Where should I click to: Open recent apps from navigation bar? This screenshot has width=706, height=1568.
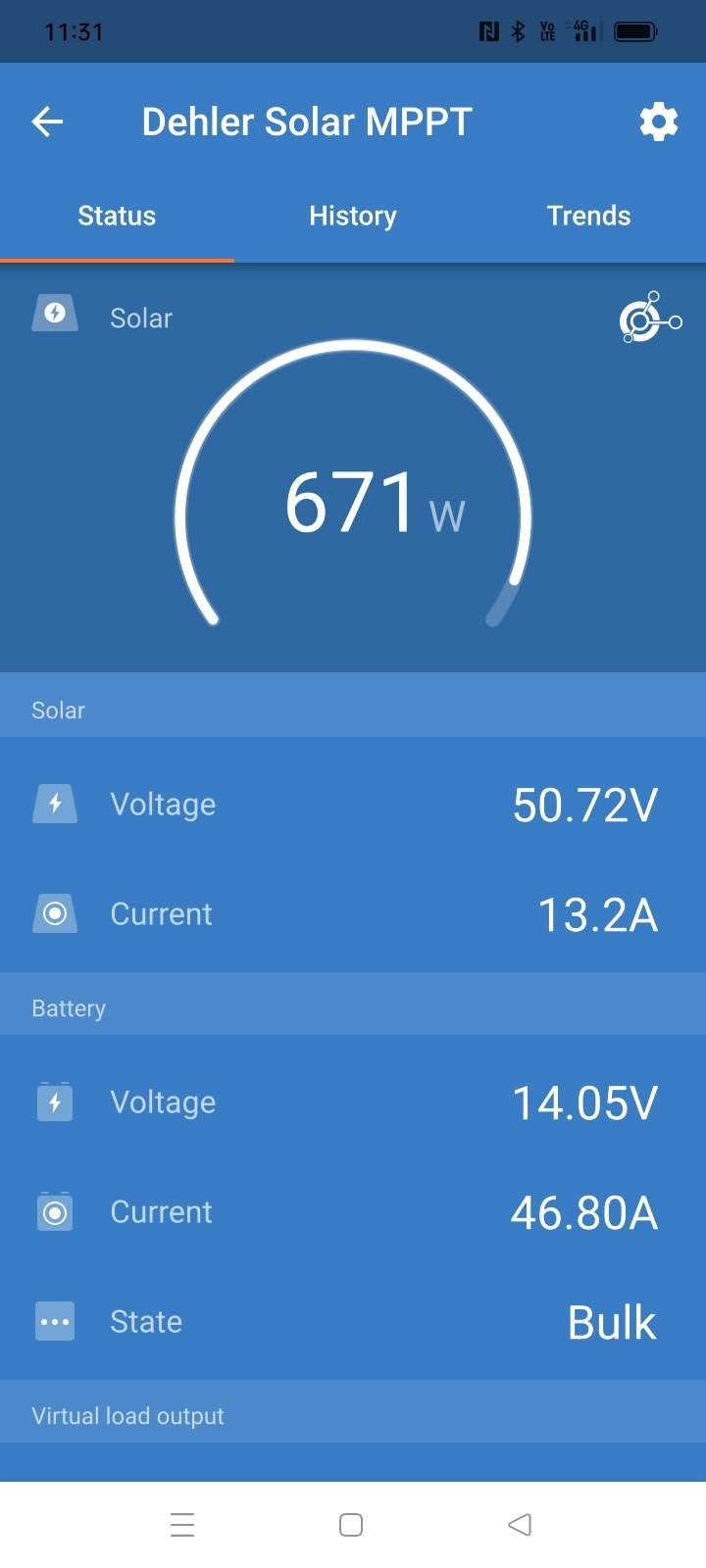pos(182,1525)
